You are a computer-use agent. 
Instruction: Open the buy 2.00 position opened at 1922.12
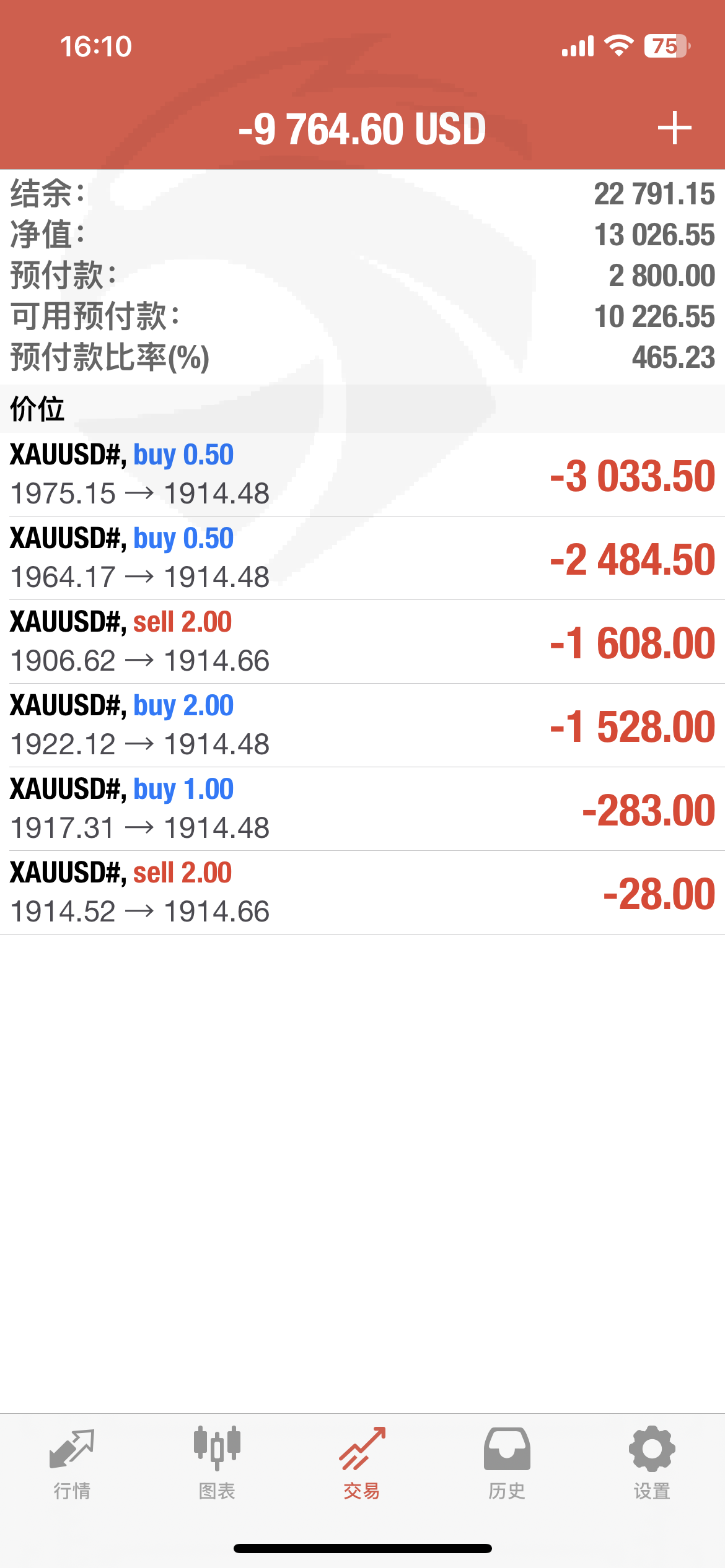(362, 726)
